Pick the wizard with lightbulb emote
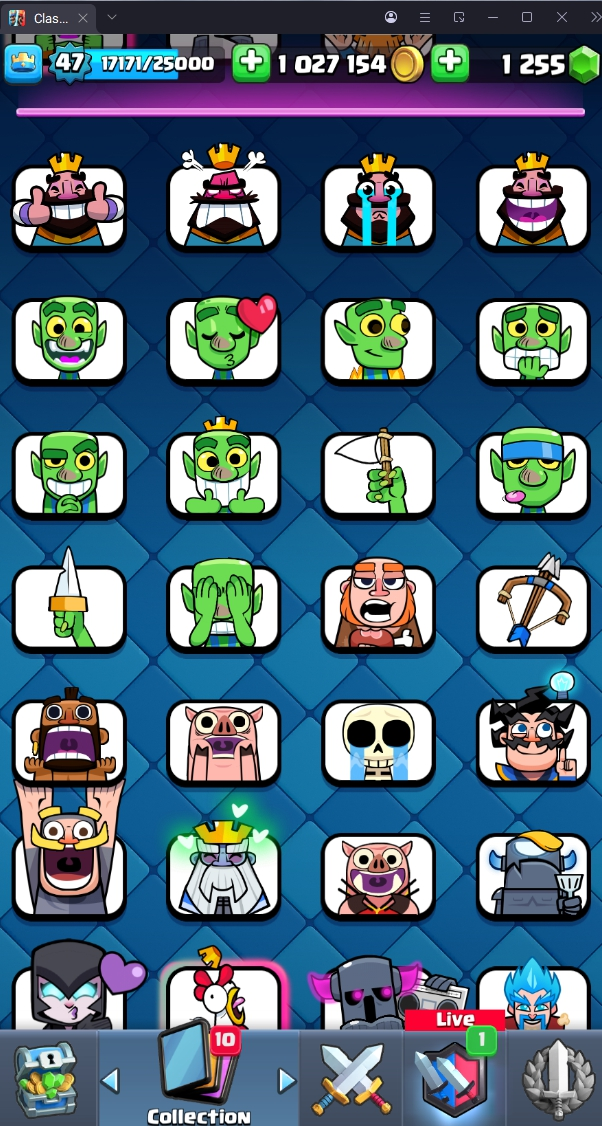 532,740
